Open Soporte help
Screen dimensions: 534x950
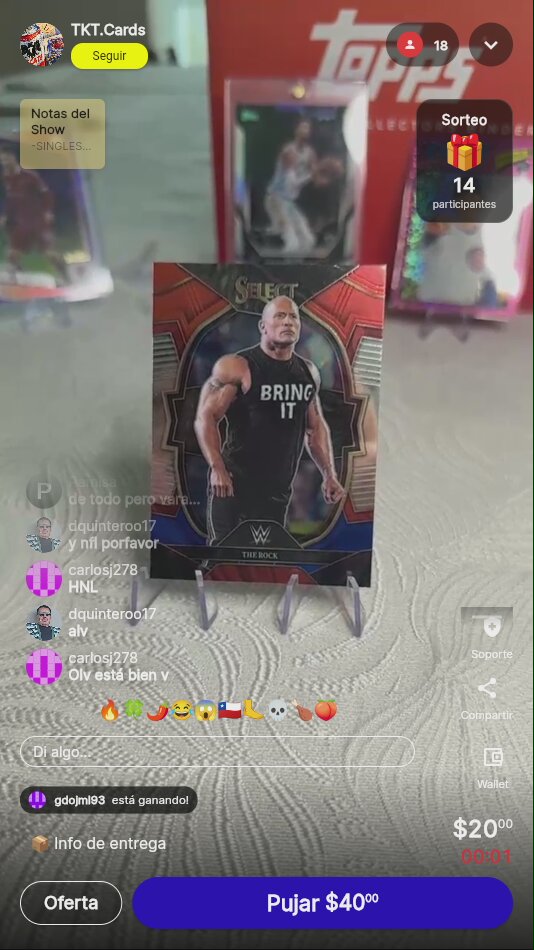[492, 634]
